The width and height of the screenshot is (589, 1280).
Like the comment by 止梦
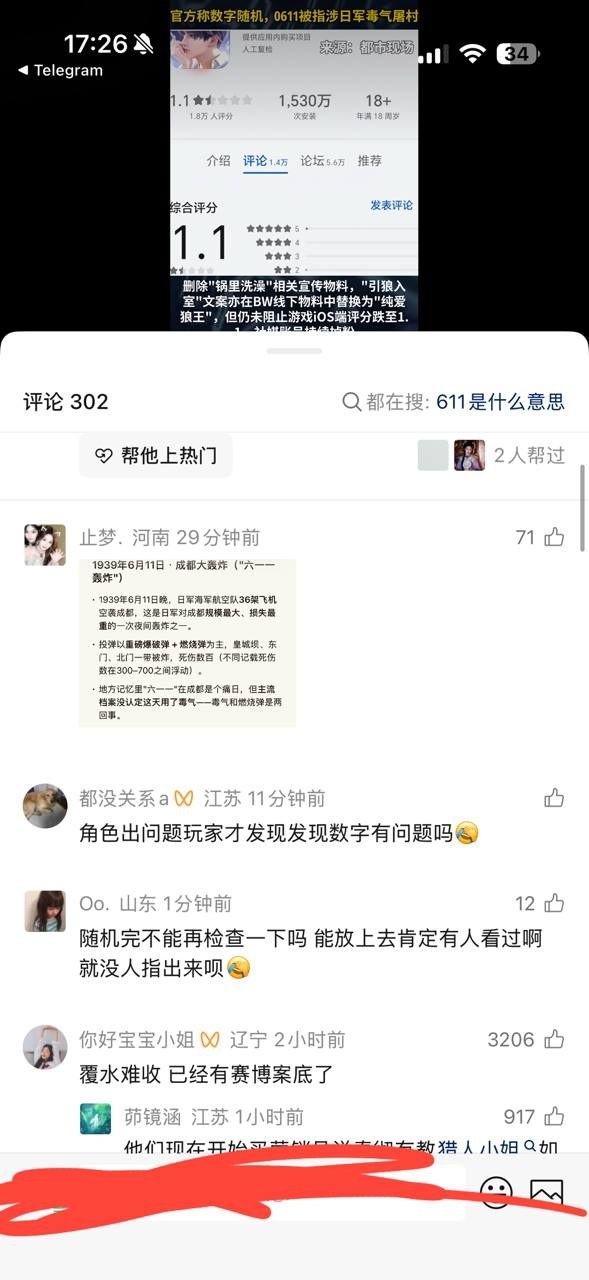click(554, 538)
